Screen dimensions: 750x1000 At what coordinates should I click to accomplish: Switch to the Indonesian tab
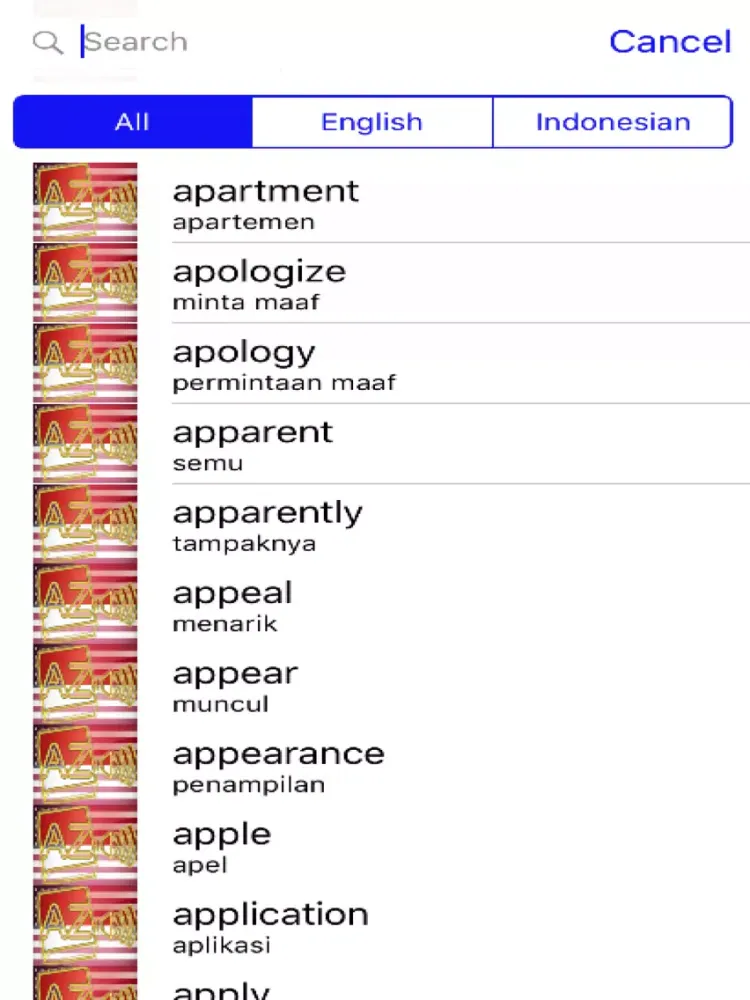612,121
